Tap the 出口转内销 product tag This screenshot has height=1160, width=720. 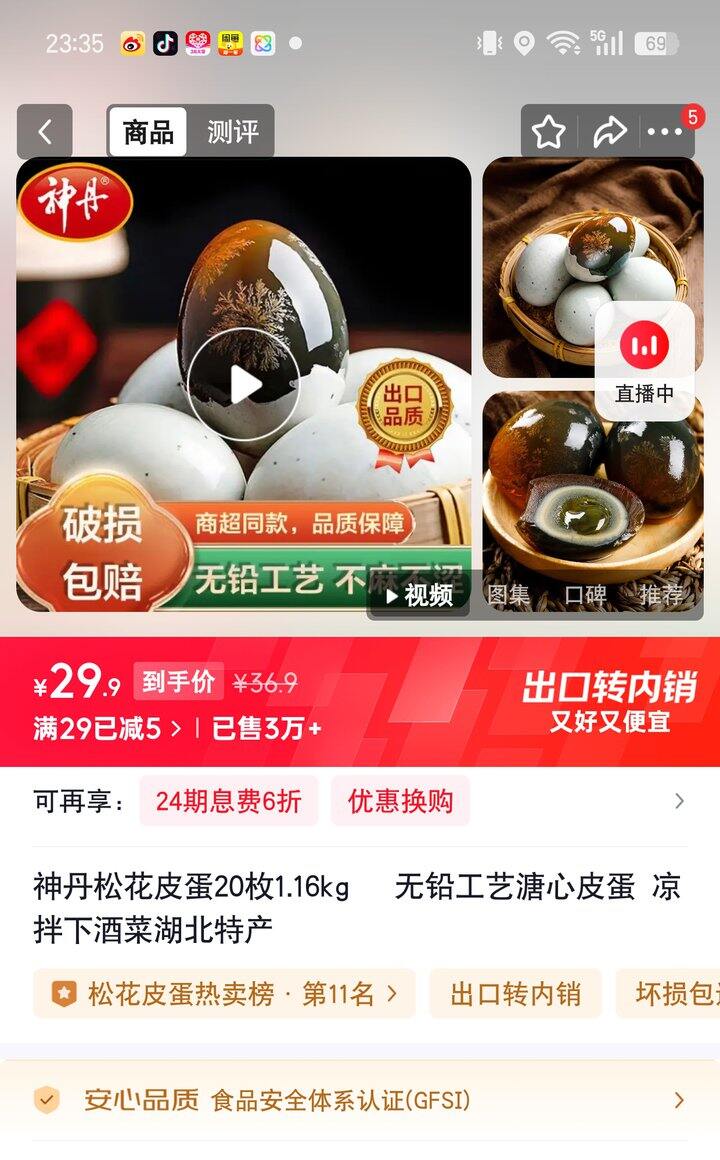point(513,993)
